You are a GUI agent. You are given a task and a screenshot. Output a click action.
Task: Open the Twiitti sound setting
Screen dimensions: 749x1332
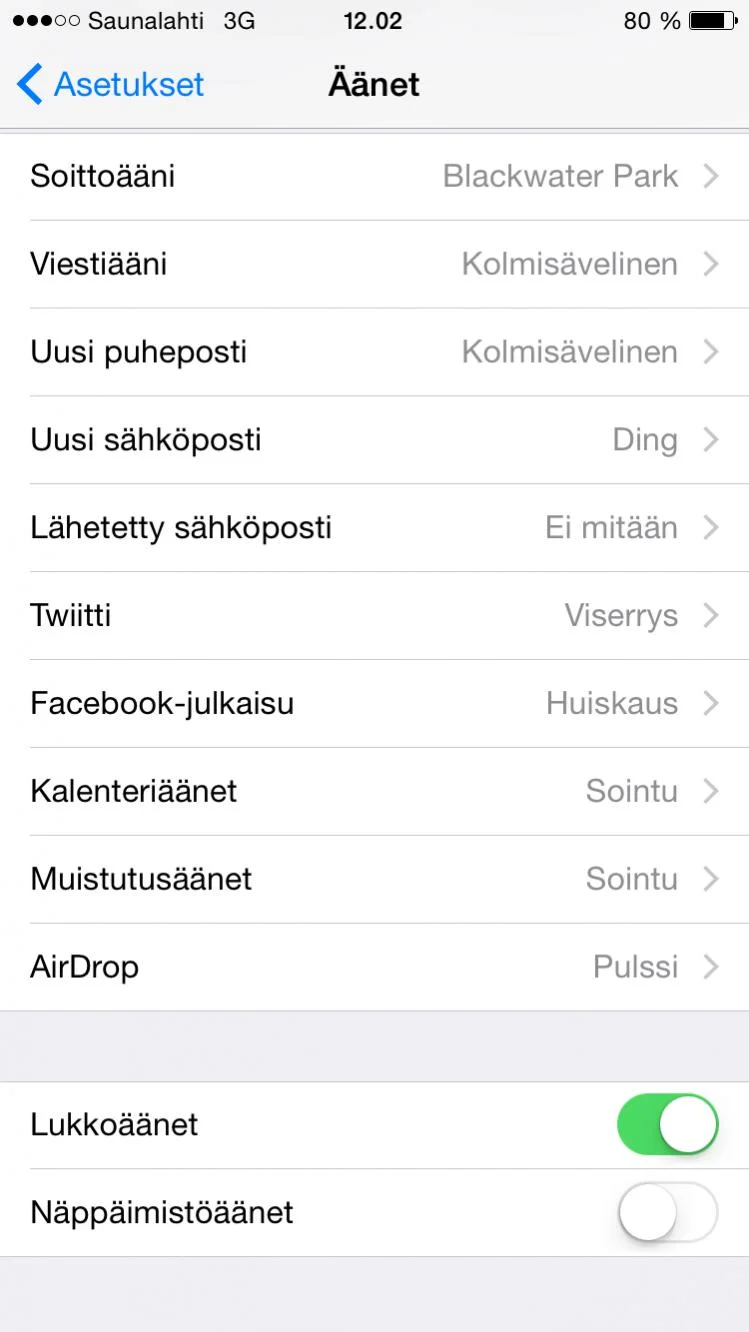pyautogui.click(x=374, y=616)
